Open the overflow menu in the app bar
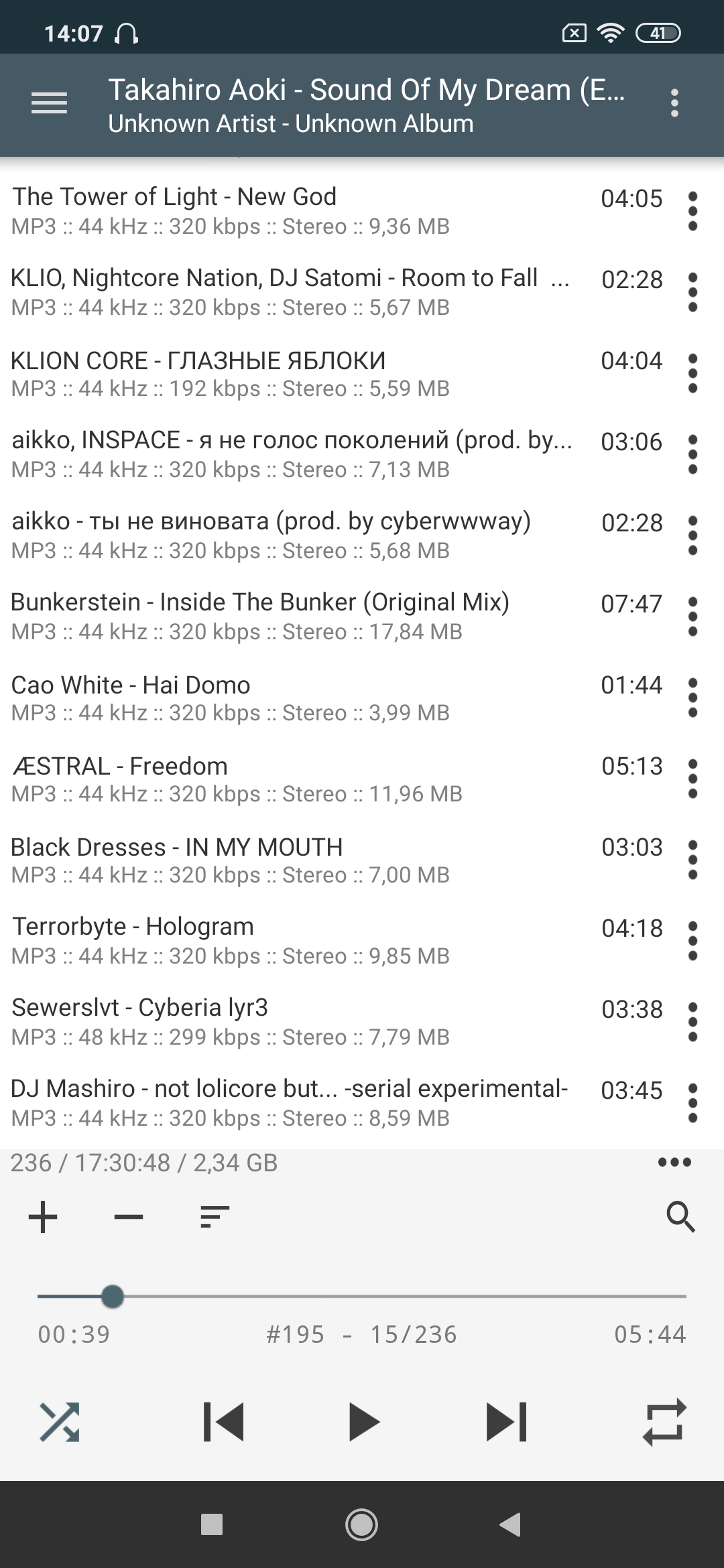 coord(674,103)
